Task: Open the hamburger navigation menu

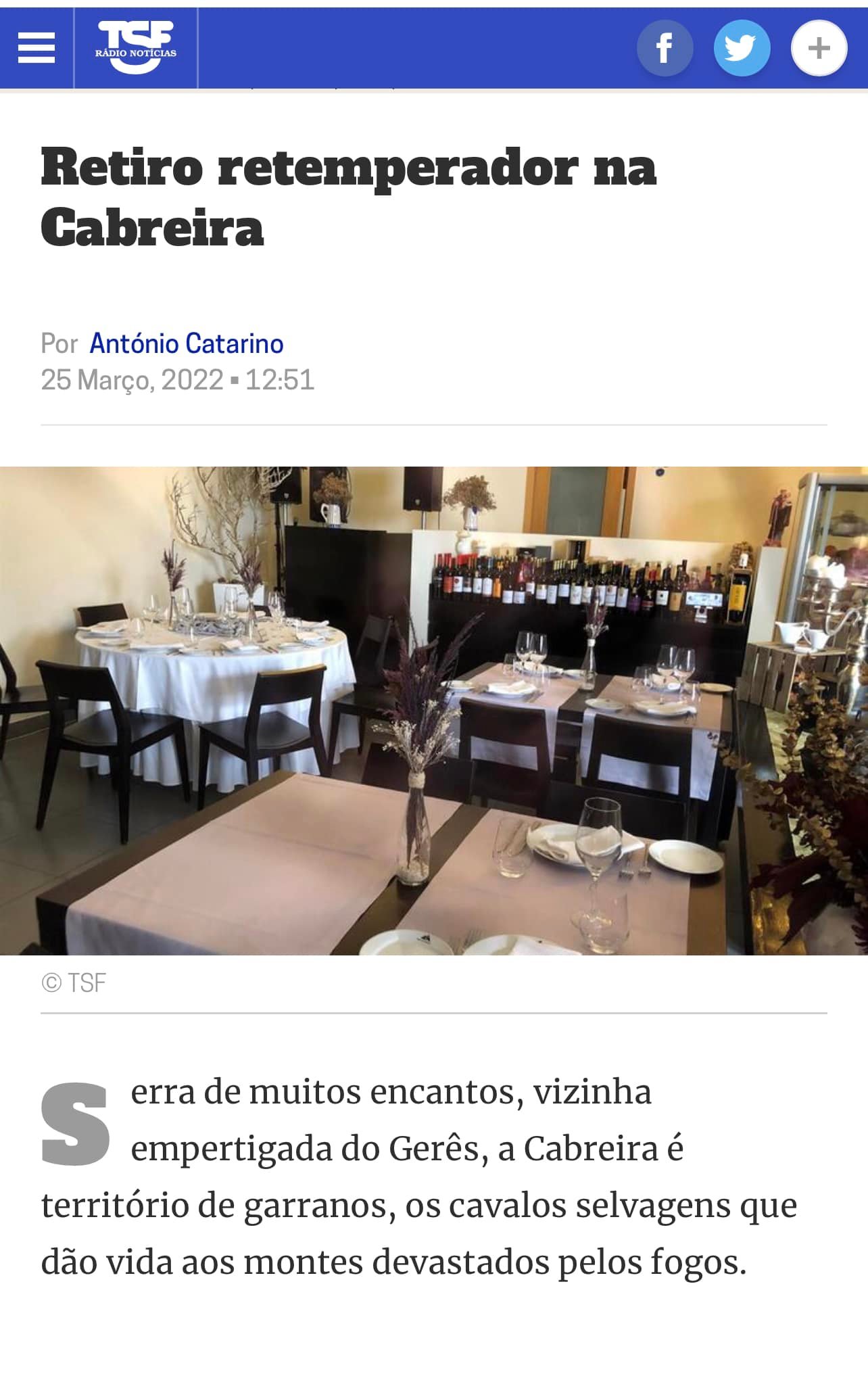Action: coord(36,48)
